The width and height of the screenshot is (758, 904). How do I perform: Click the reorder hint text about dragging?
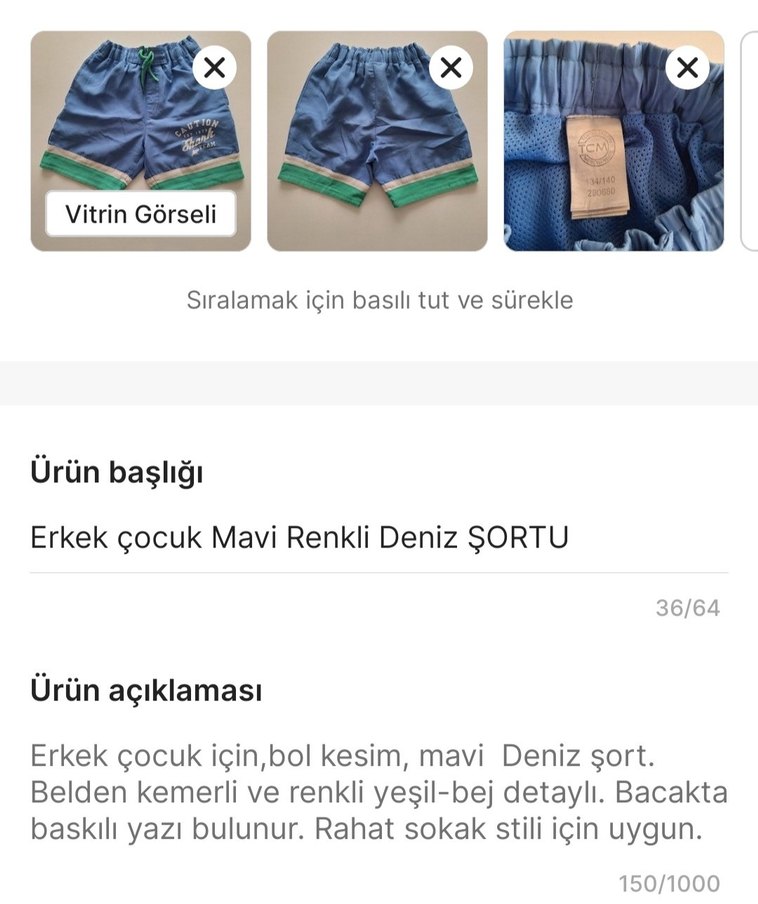[379, 300]
